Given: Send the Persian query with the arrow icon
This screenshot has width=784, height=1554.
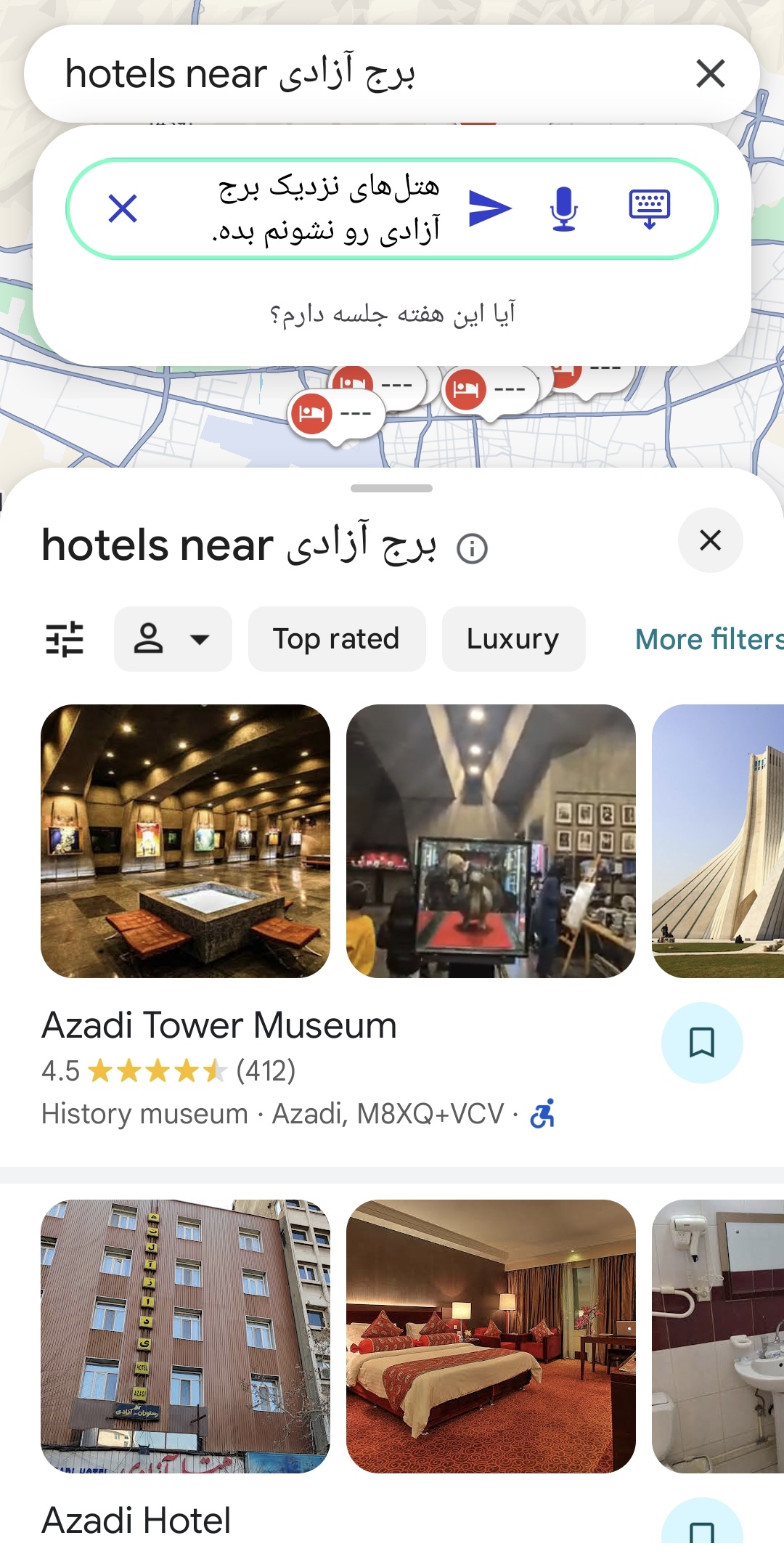Looking at the screenshot, I should tap(491, 208).
